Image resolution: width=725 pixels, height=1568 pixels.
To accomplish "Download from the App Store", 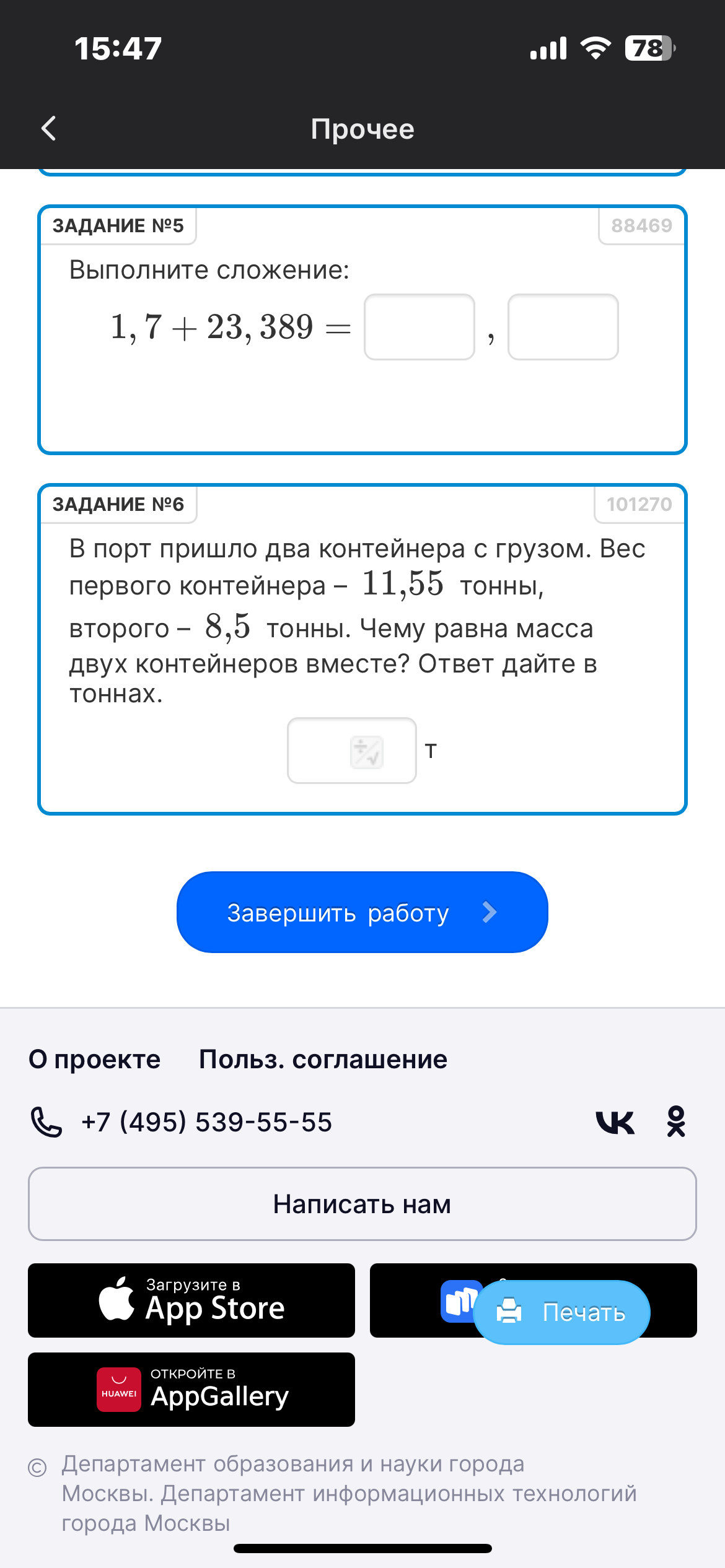I will pos(191,1300).
